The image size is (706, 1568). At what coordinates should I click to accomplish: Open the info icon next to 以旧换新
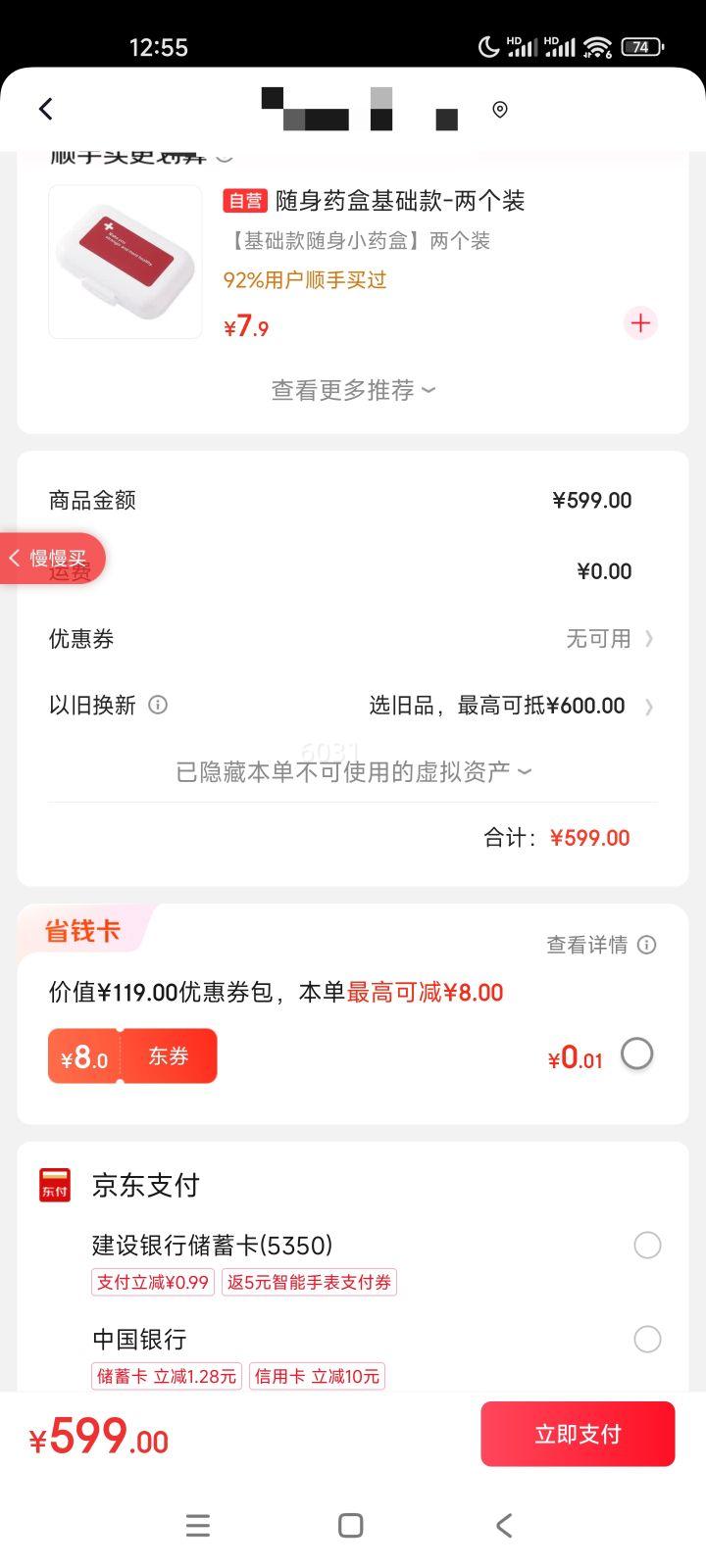[157, 706]
